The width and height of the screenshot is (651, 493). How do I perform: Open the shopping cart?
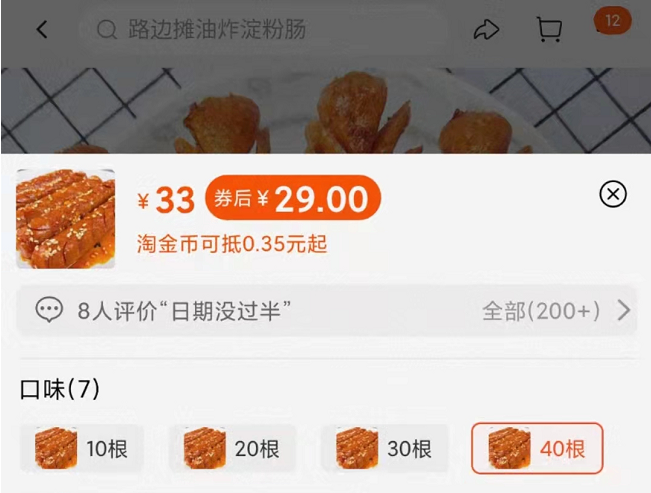[549, 30]
